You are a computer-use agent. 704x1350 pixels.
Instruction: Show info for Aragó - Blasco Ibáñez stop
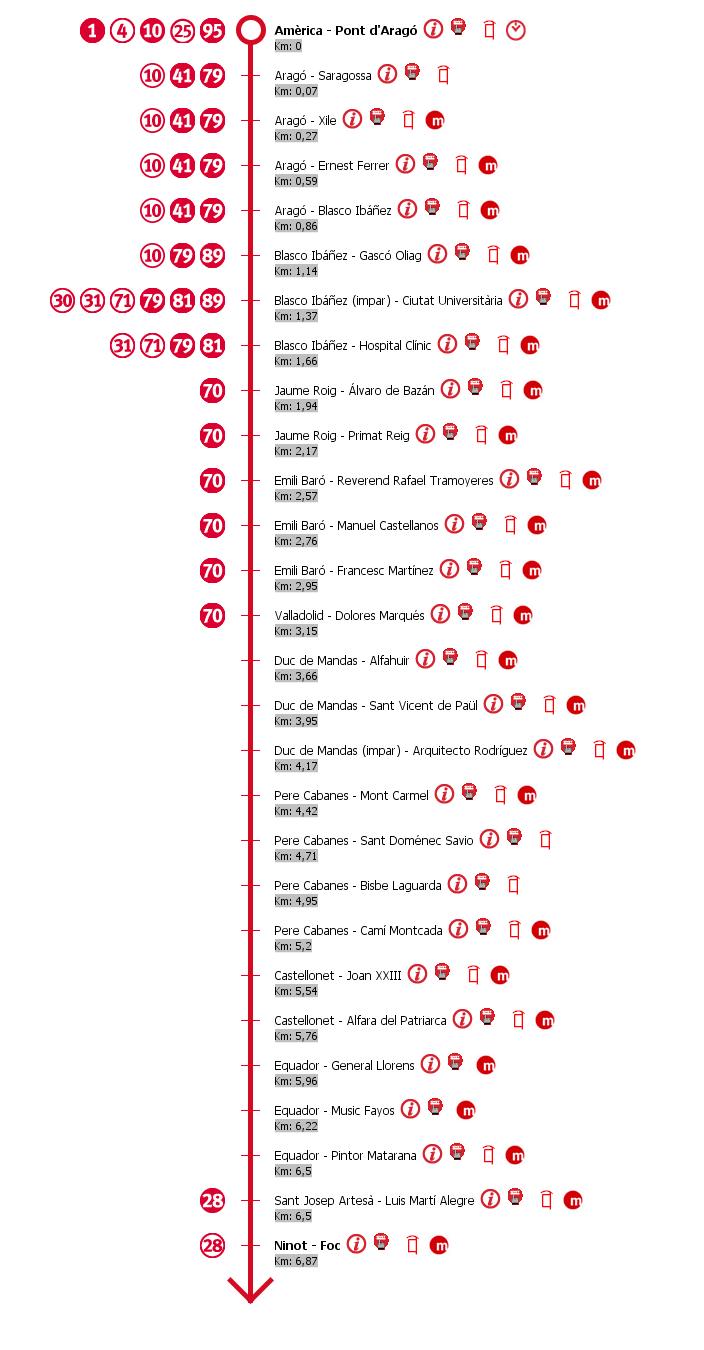pyautogui.click(x=407, y=209)
